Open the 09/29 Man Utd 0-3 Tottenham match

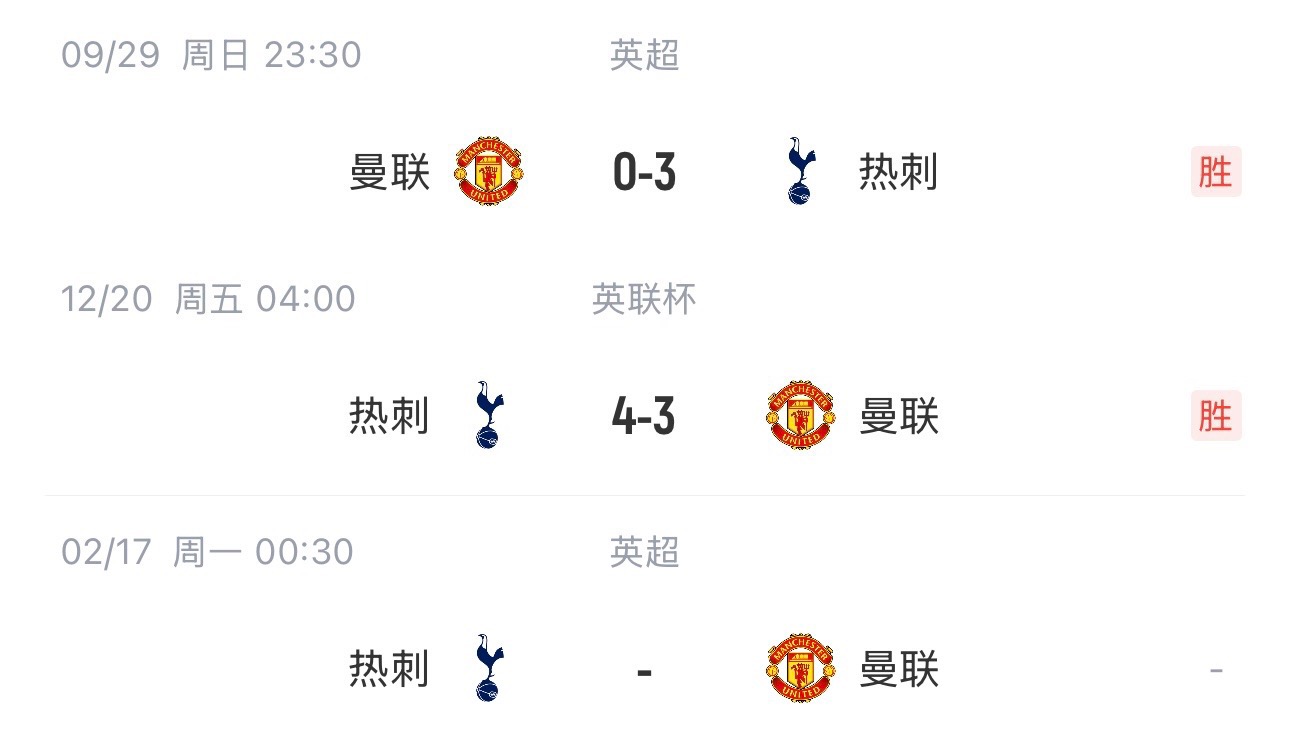644,173
